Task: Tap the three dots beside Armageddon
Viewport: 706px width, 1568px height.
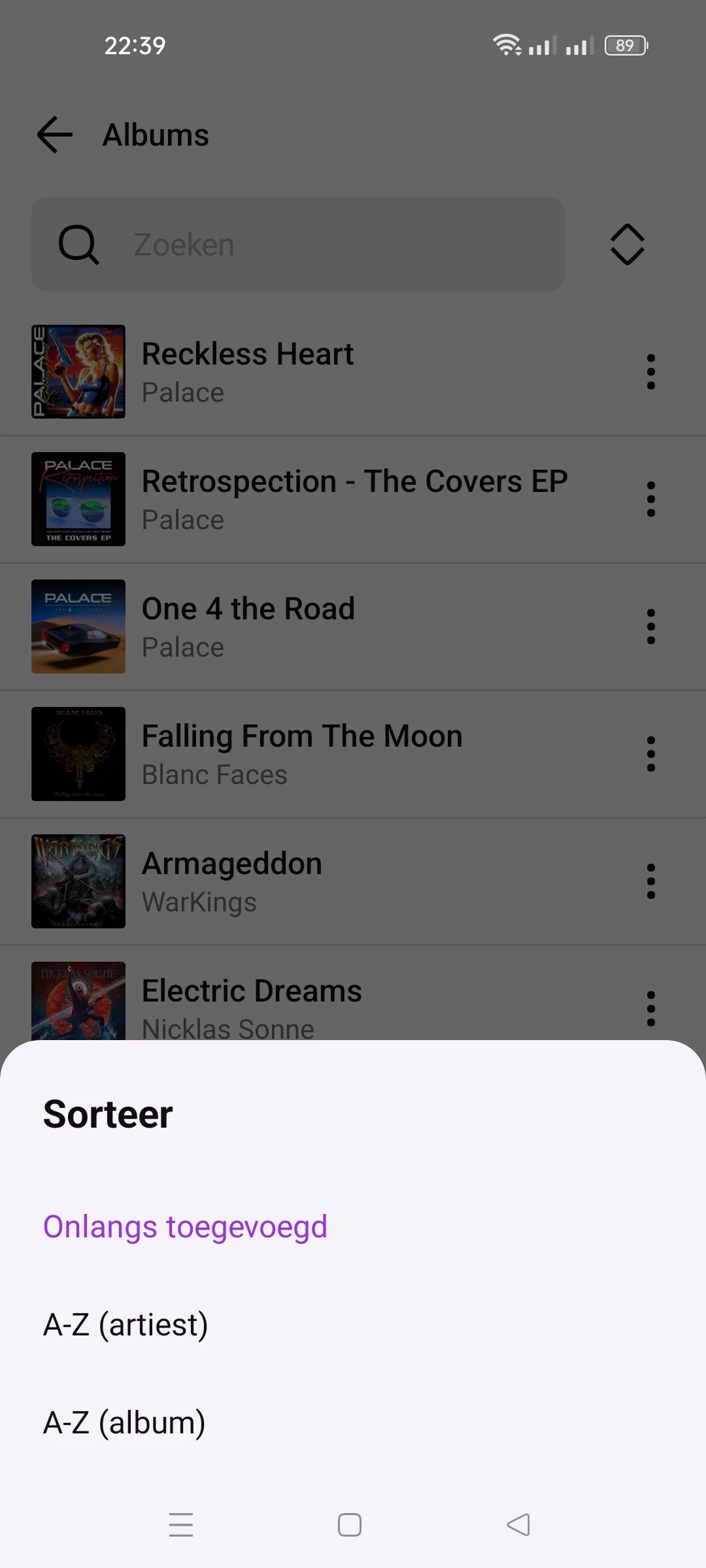Action: (x=650, y=881)
